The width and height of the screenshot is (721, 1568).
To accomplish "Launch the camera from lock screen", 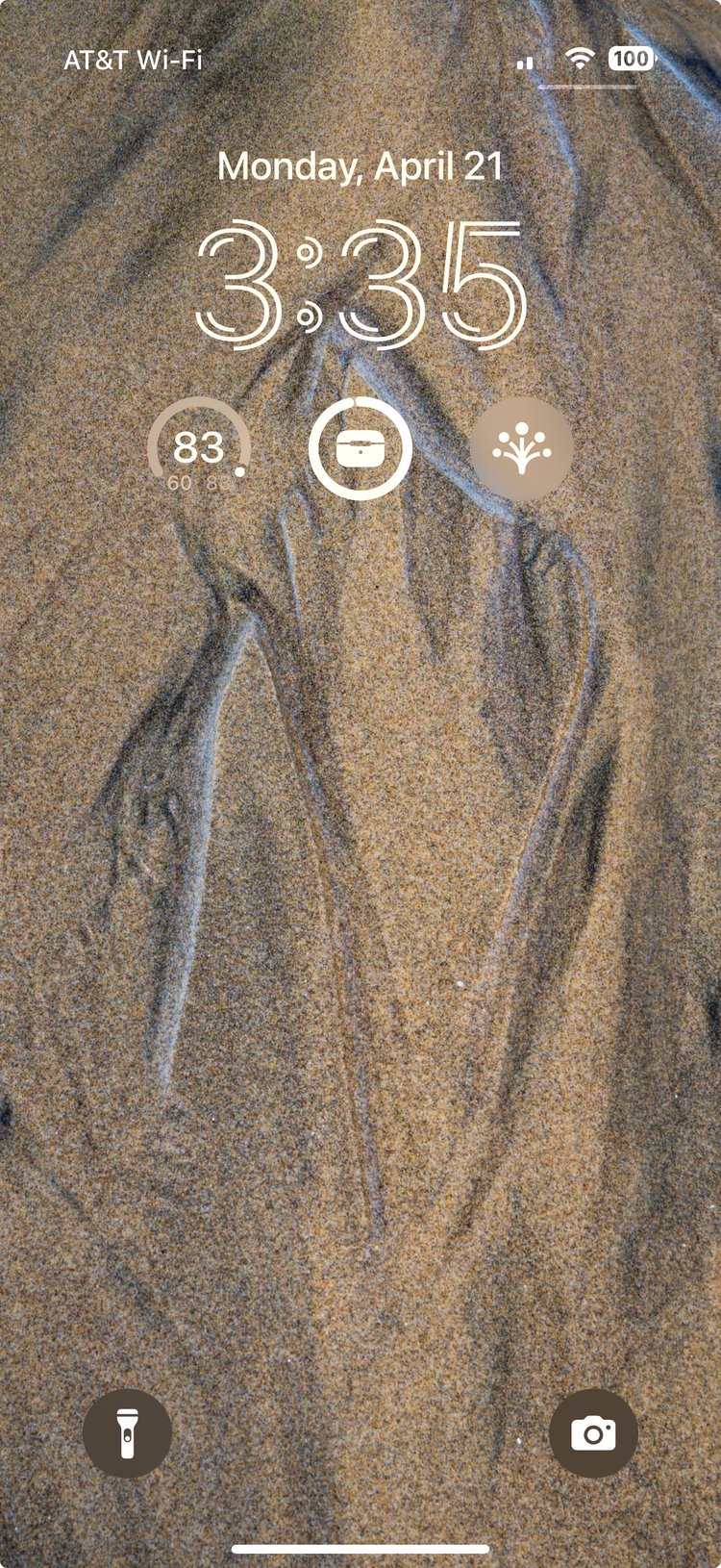I will tap(593, 1433).
